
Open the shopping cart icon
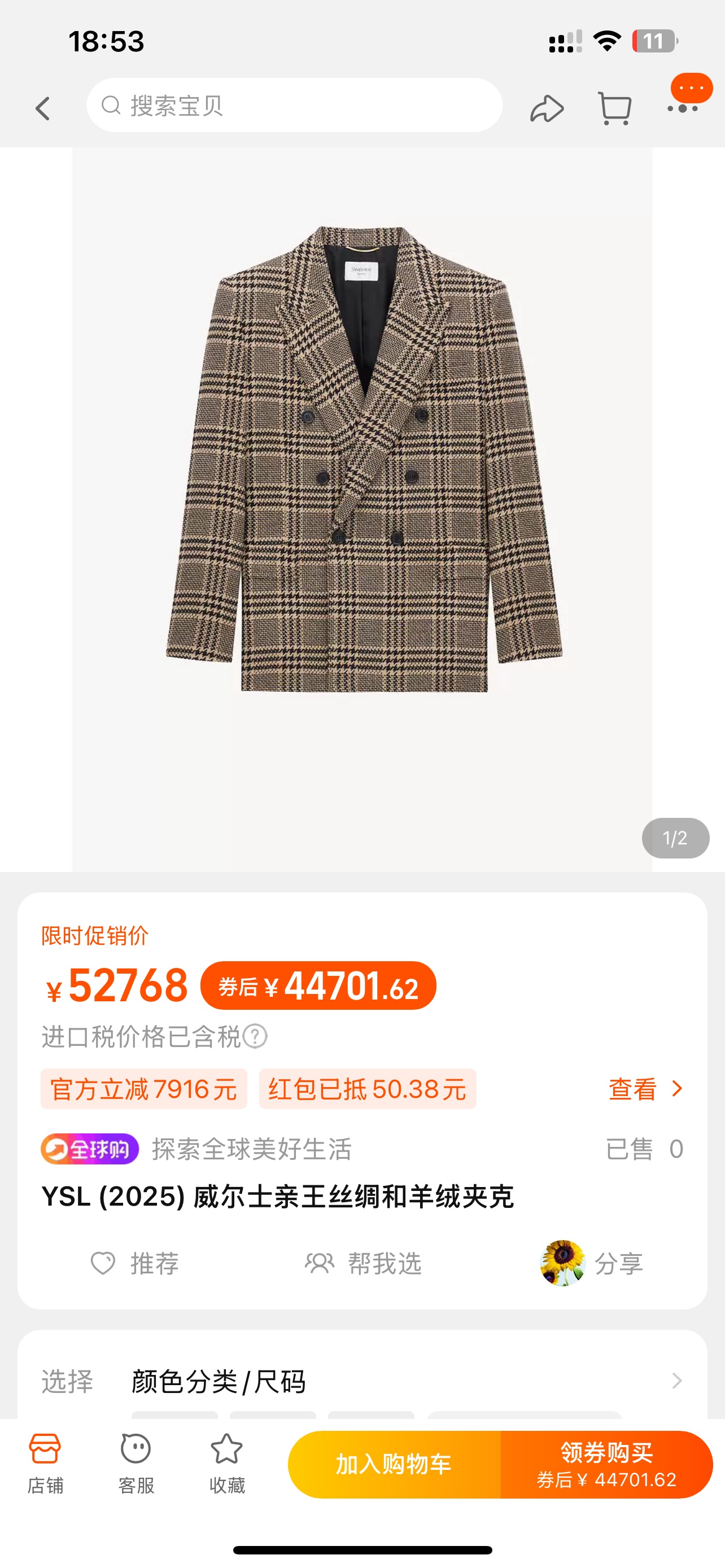[x=614, y=108]
